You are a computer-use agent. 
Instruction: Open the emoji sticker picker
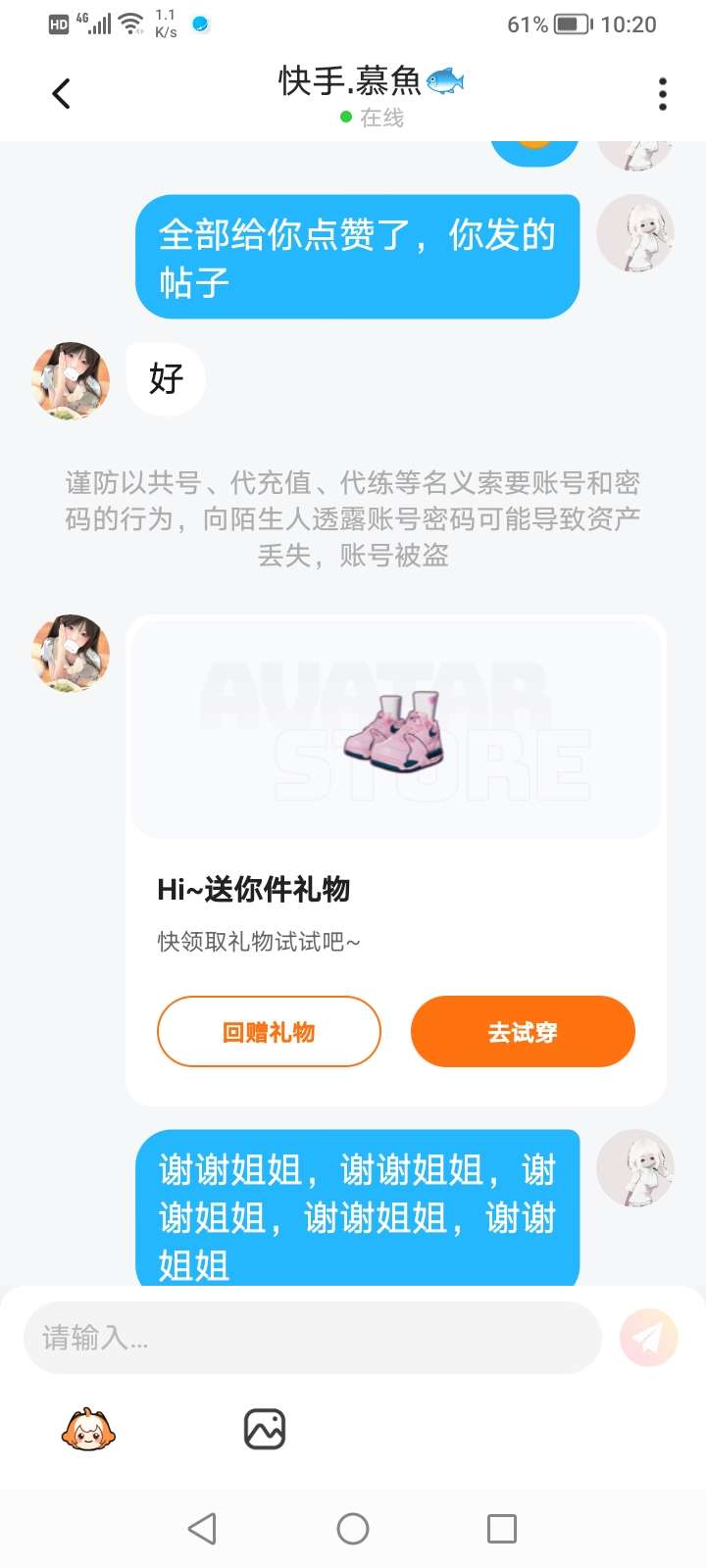(88, 1430)
